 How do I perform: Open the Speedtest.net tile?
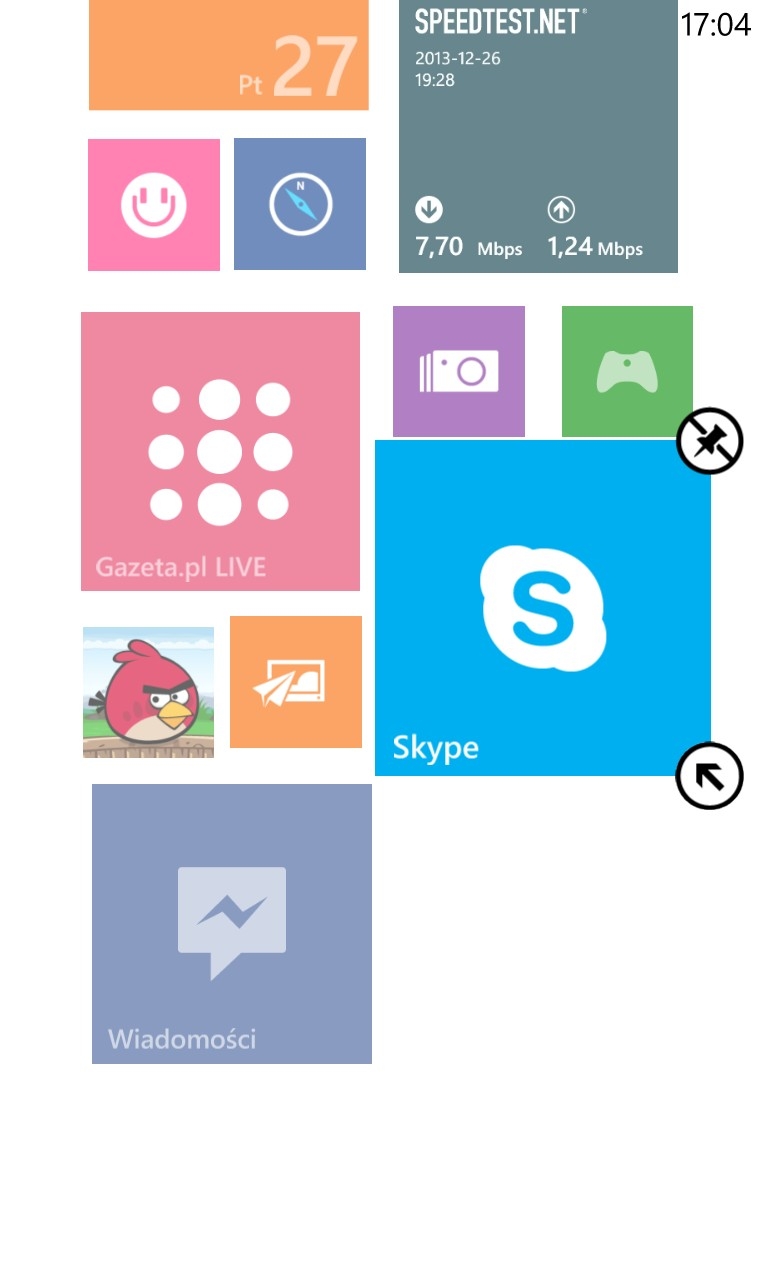click(x=538, y=136)
